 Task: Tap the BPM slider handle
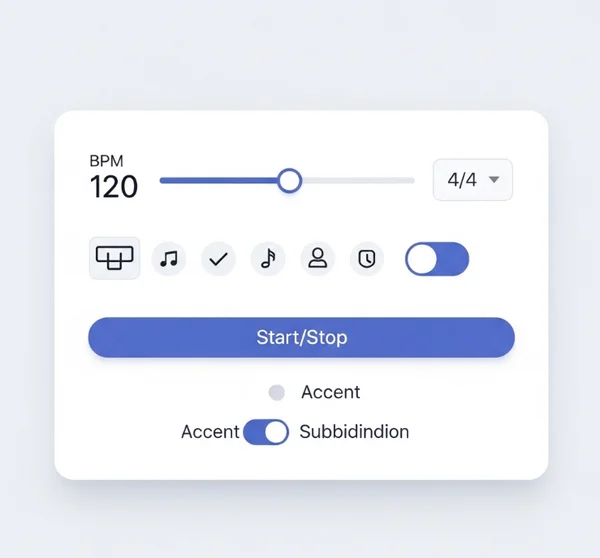pos(289,181)
